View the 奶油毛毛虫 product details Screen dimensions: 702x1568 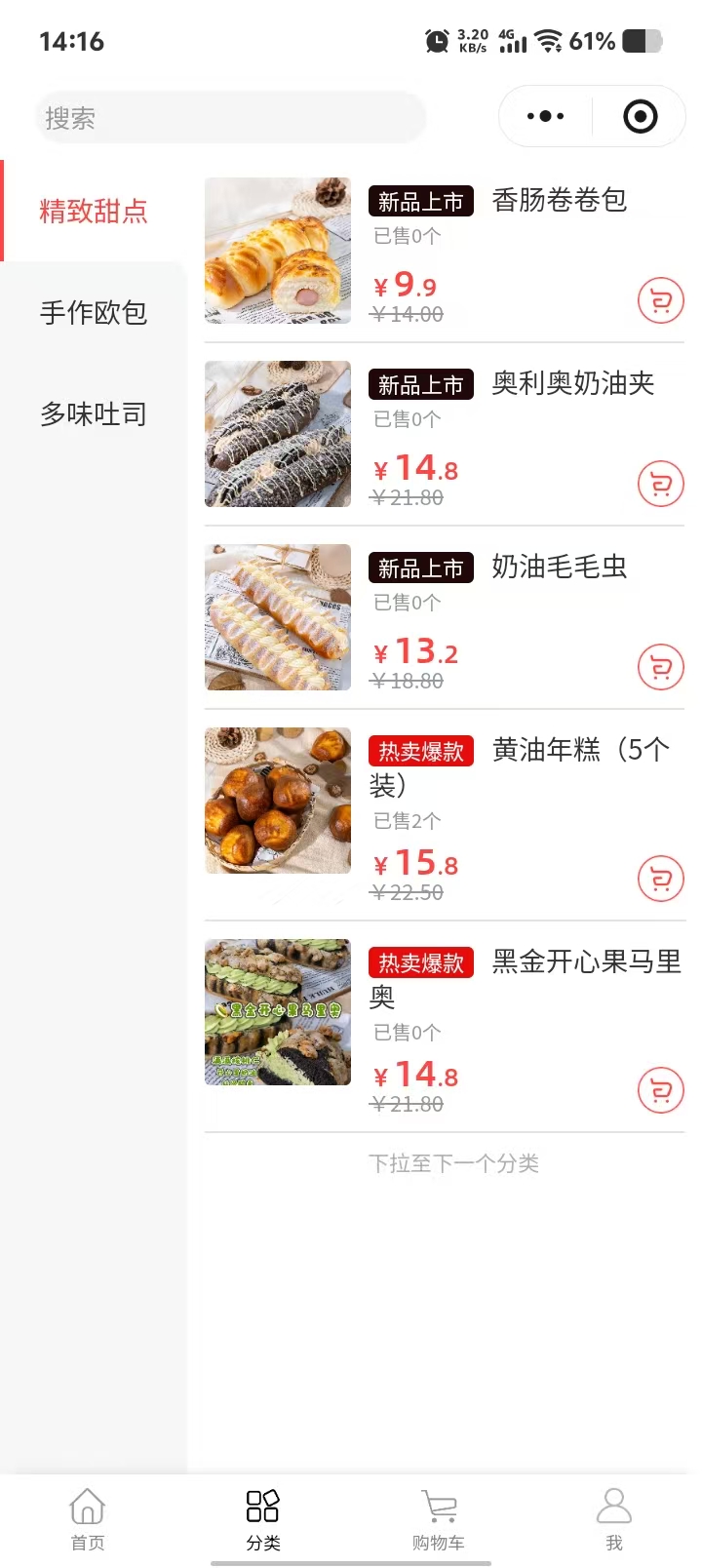click(x=559, y=568)
